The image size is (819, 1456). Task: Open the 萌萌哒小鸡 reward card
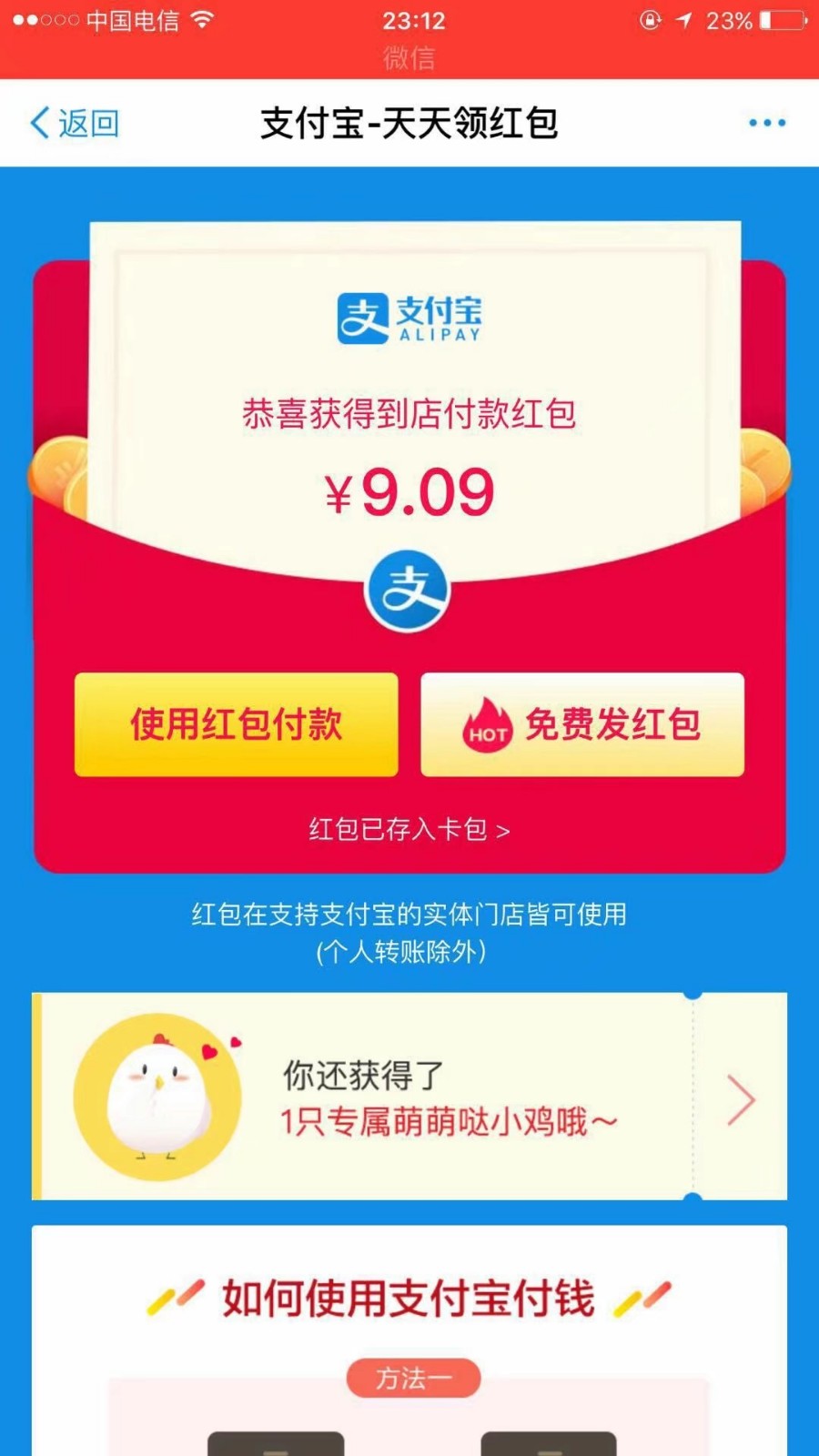tap(409, 1097)
